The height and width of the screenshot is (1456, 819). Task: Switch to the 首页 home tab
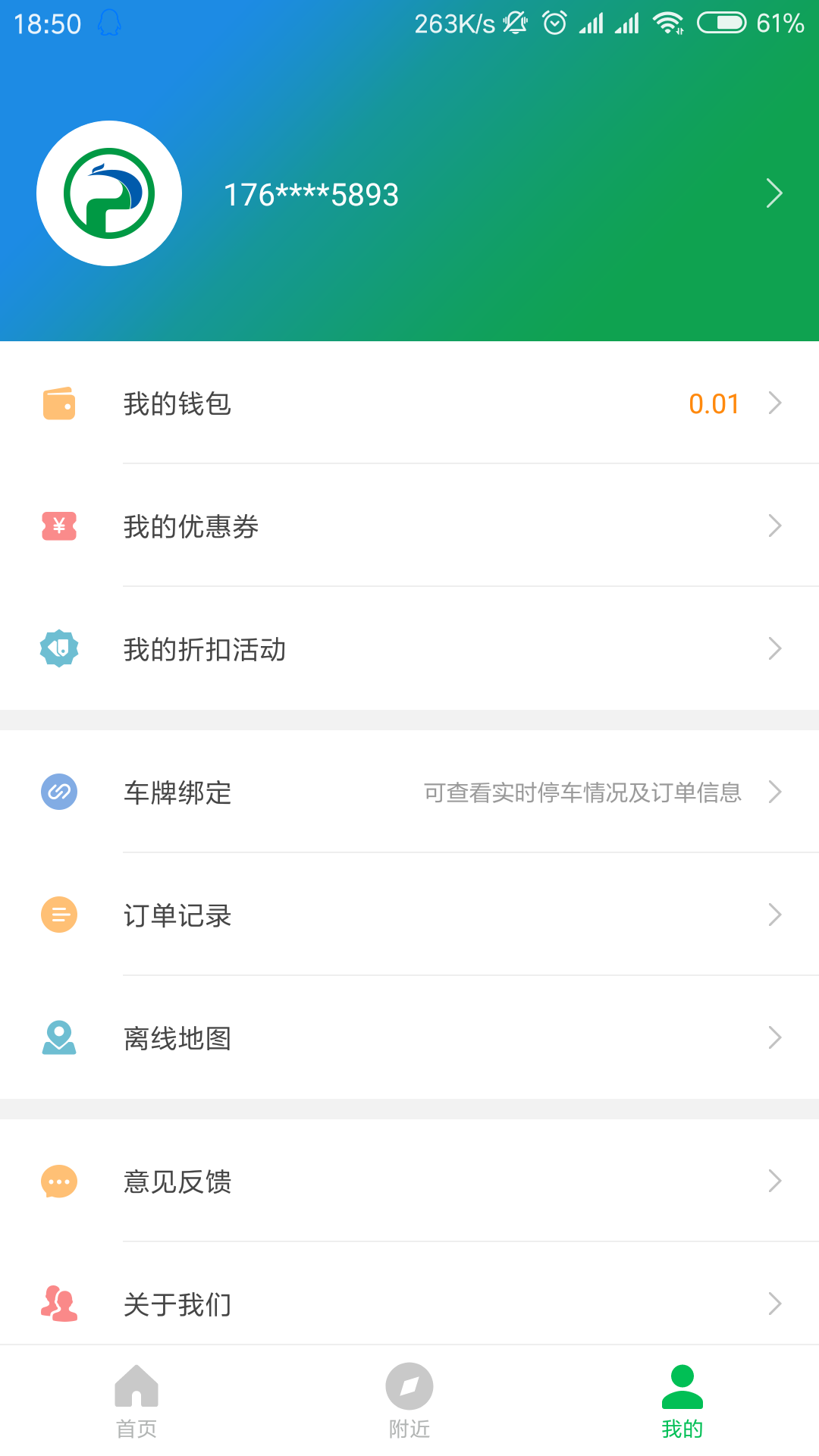click(136, 1401)
